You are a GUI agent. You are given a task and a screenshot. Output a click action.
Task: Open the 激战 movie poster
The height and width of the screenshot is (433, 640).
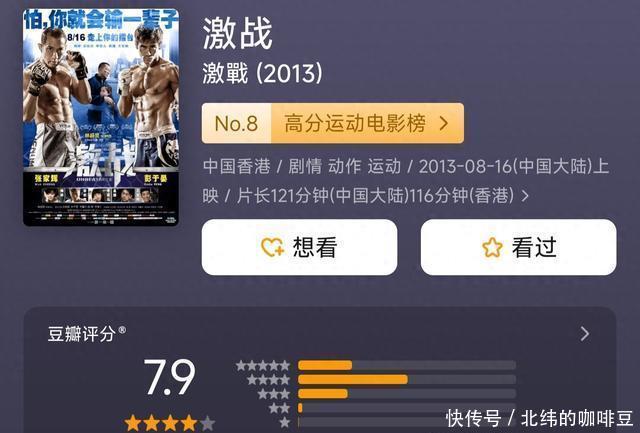[100, 116]
